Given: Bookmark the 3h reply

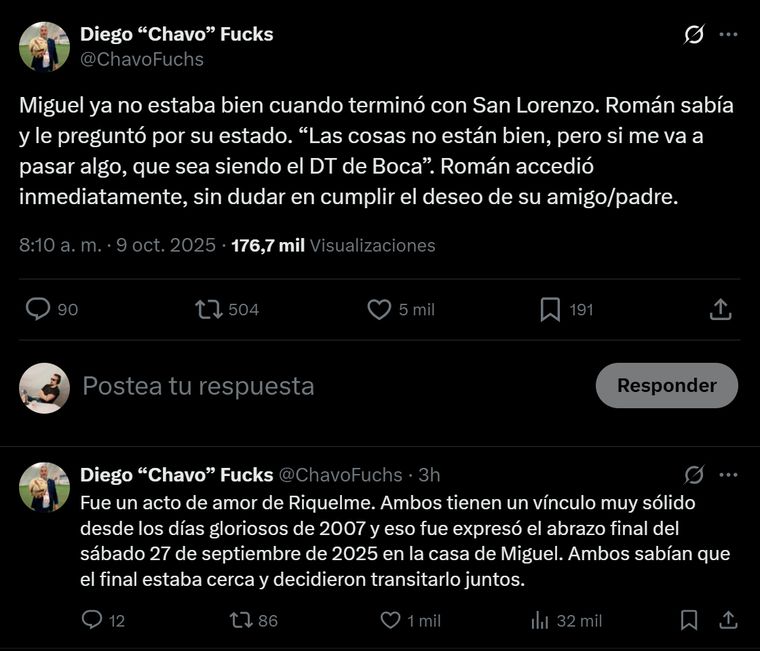Looking at the screenshot, I should (689, 621).
